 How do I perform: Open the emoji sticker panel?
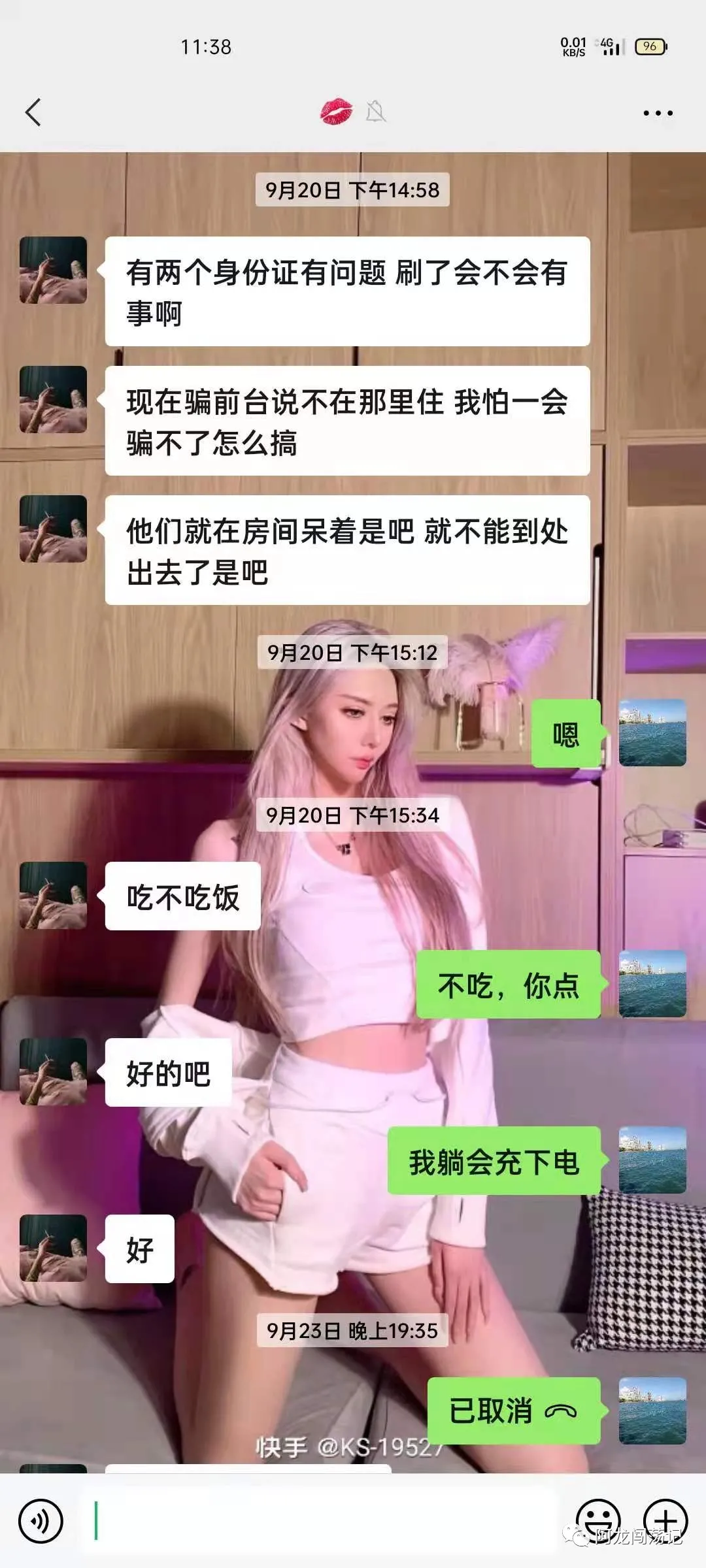coord(598,1521)
